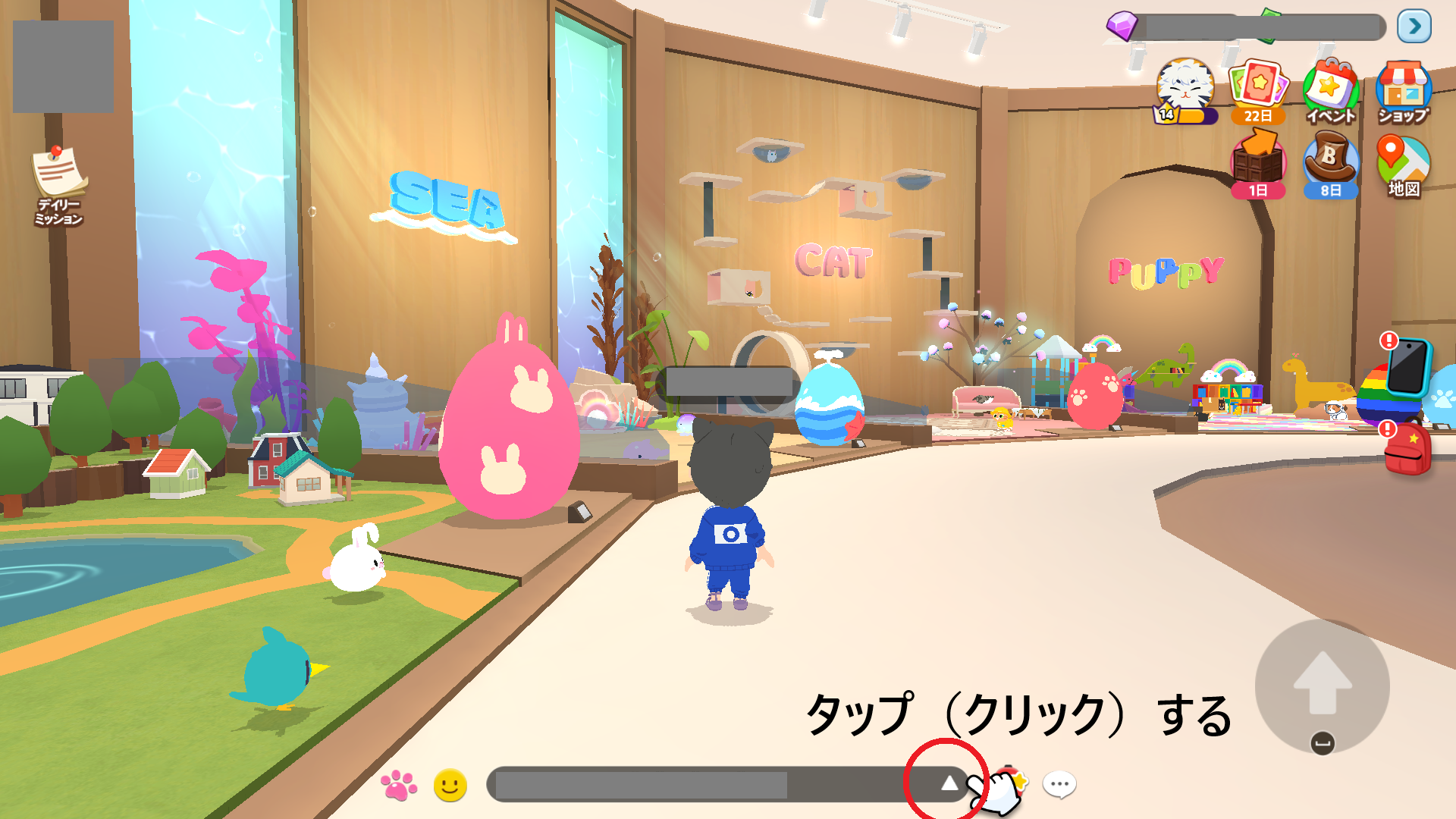Expand the gem currency bar arrow
Screen dimensions: 1456x819
1414,27
